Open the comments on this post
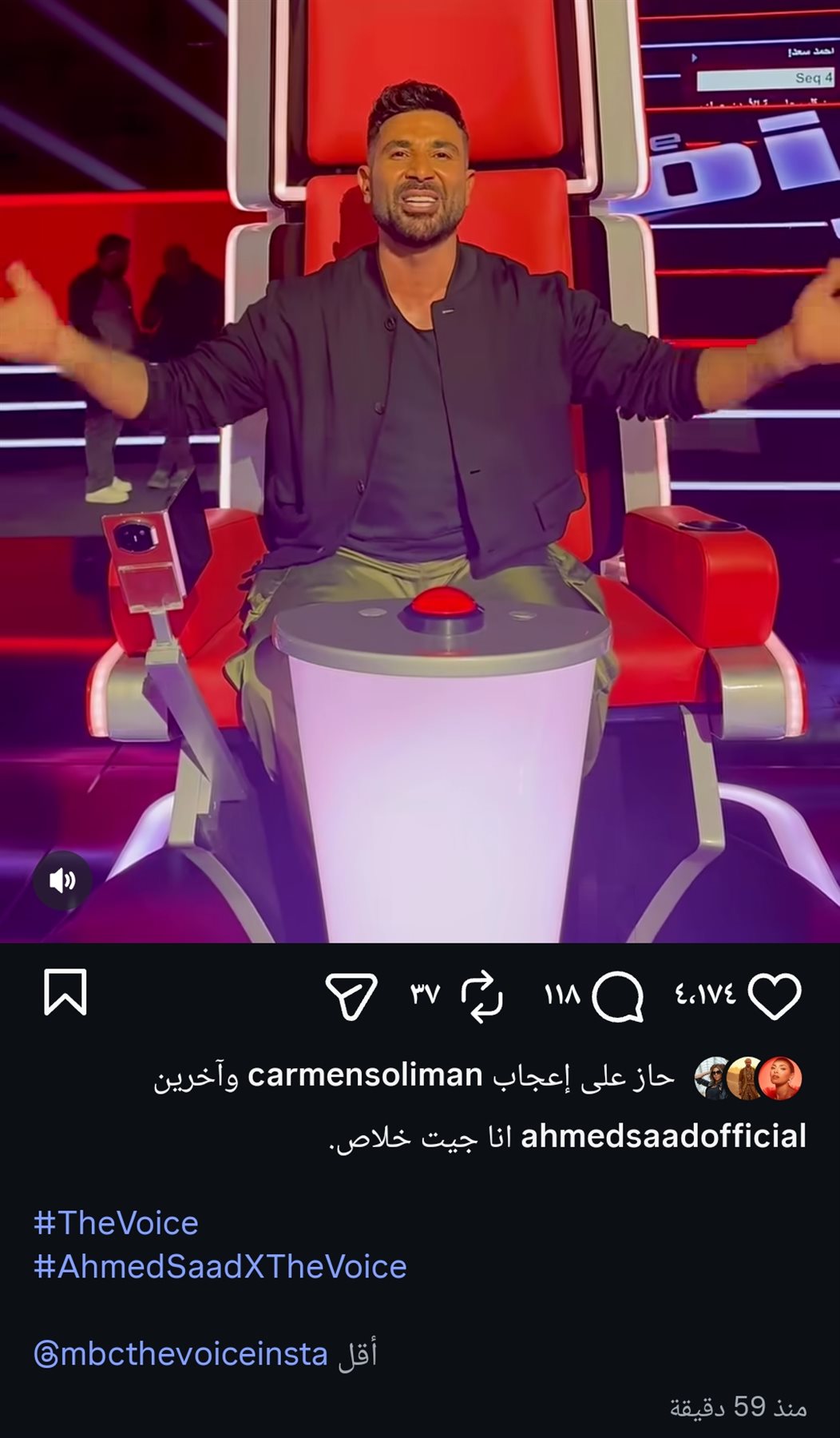The height and width of the screenshot is (1438, 840). click(617, 996)
